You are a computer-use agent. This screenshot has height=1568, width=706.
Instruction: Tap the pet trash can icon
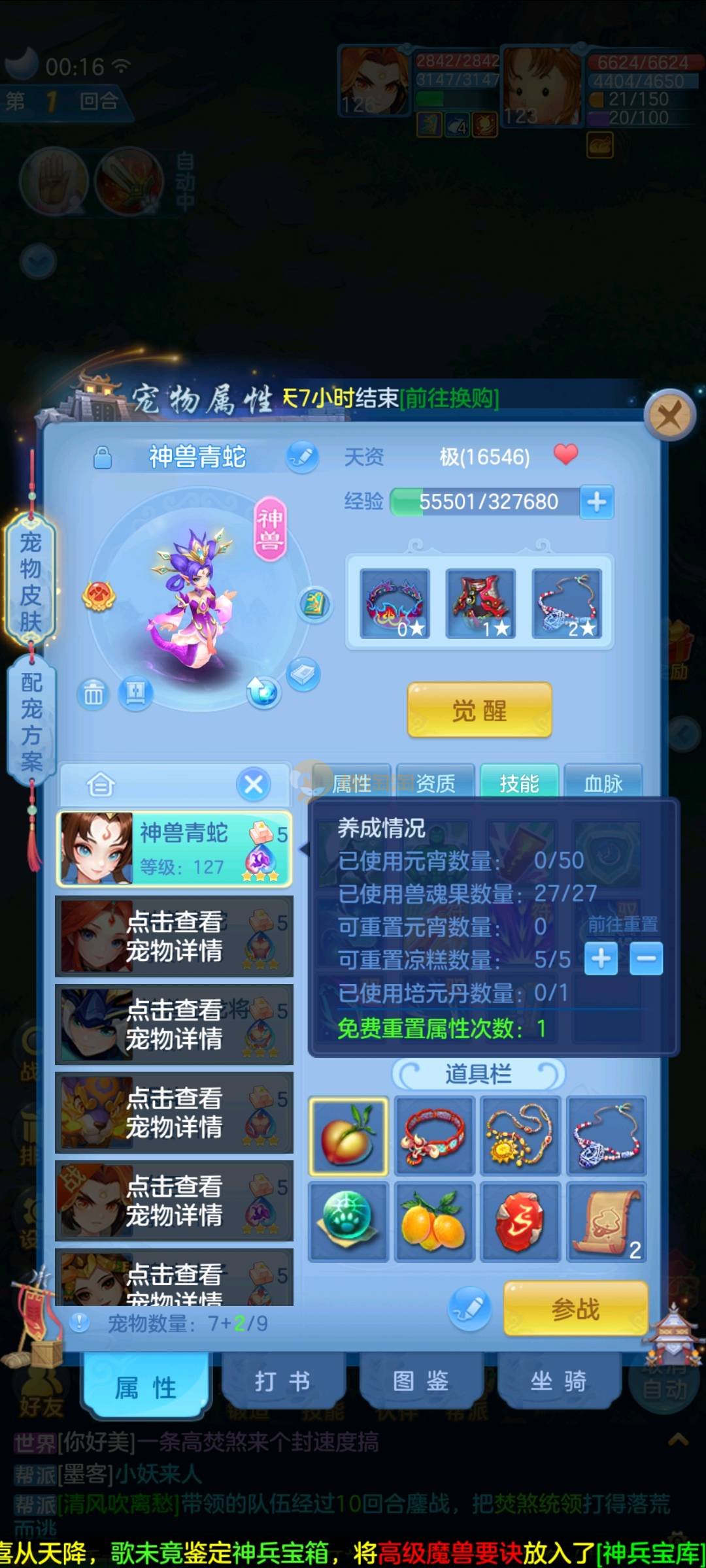[93, 694]
